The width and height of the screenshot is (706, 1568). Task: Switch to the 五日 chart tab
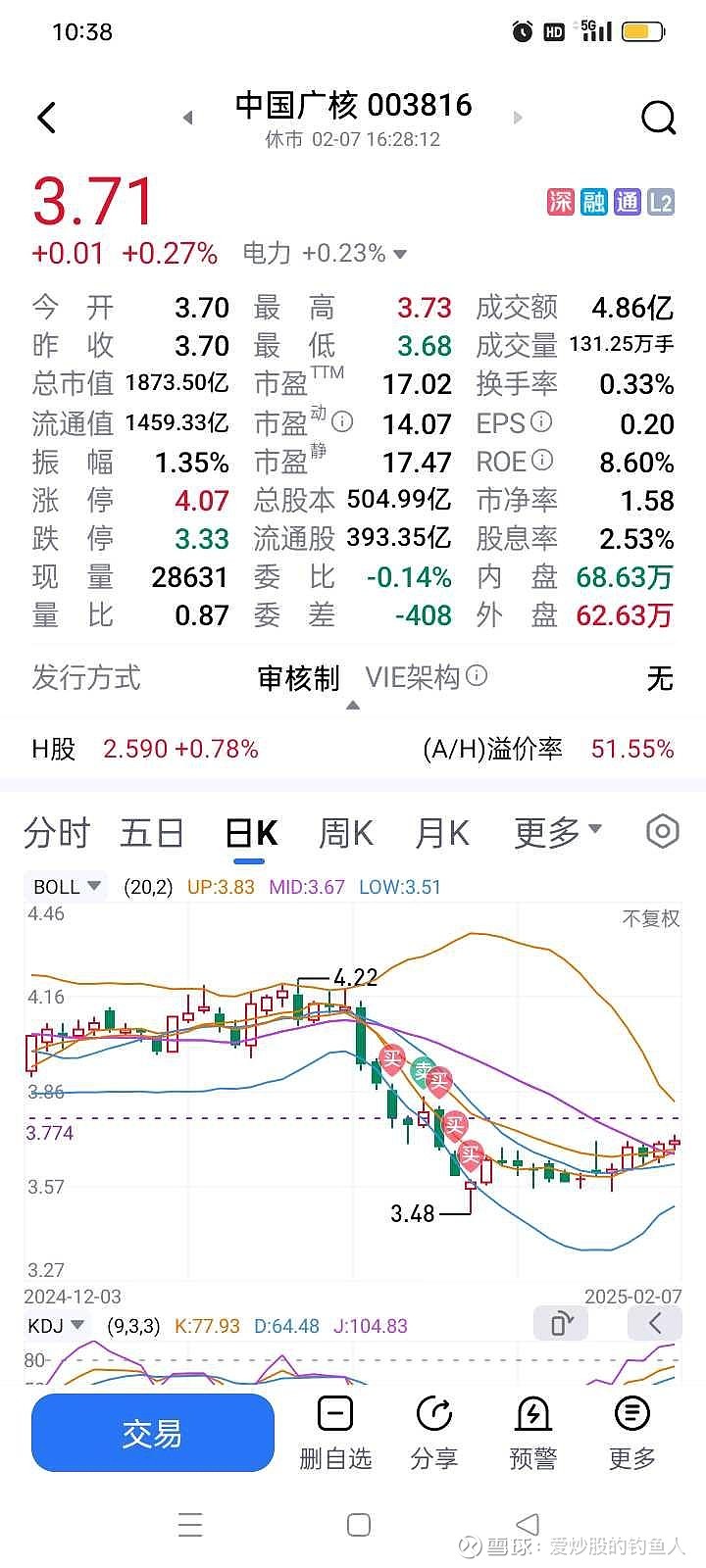152,833
